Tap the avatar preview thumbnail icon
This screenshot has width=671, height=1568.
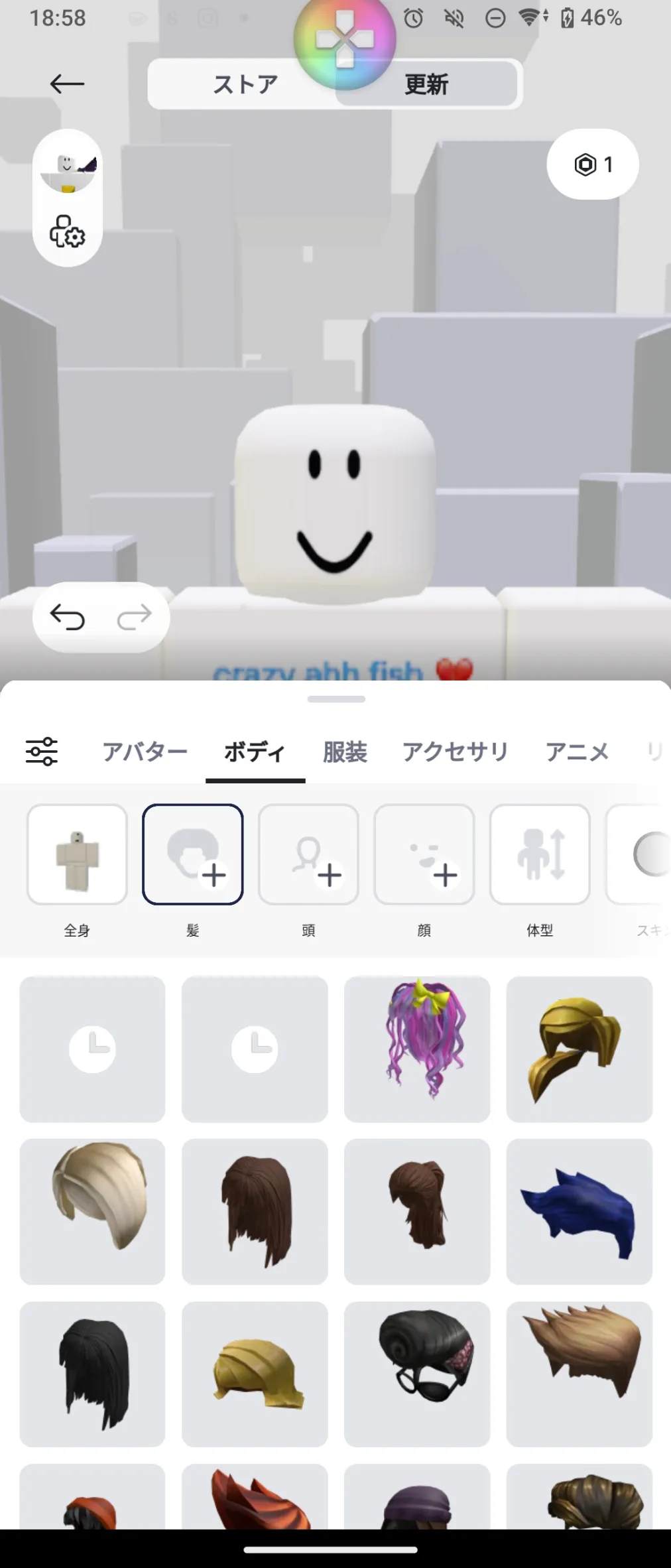point(67,166)
